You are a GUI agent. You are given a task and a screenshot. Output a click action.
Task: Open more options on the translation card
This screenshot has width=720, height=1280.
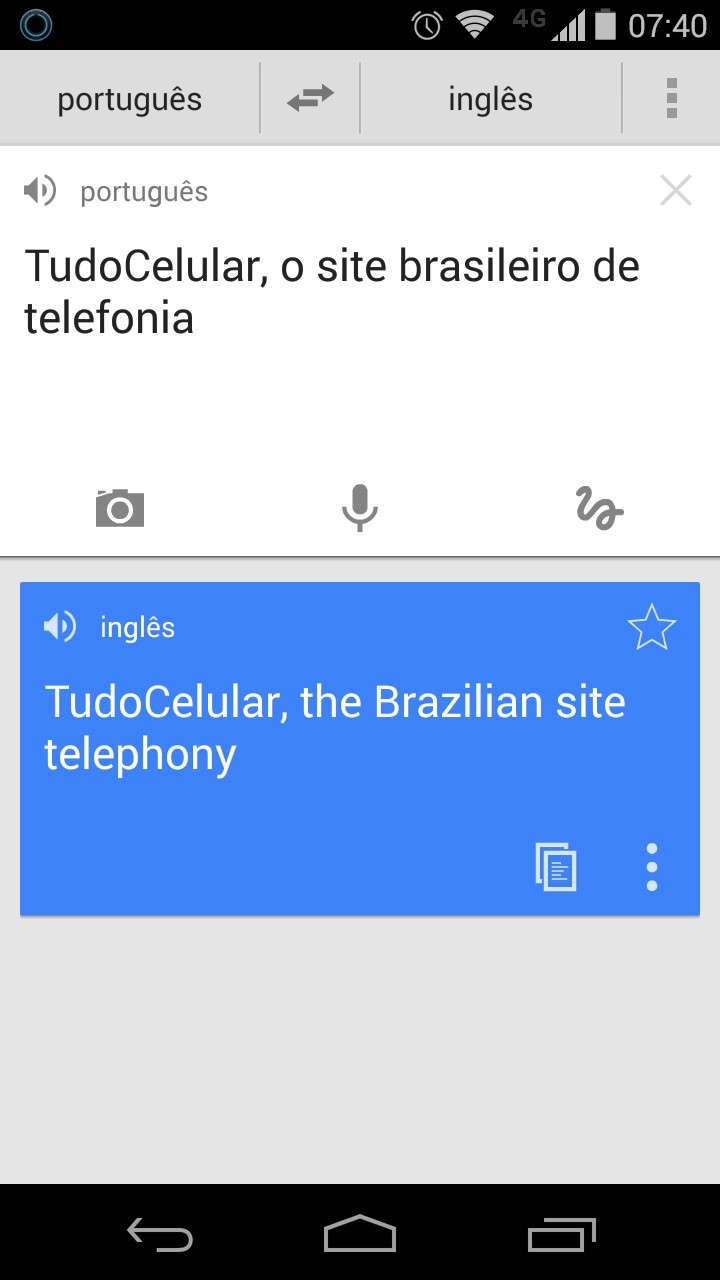pos(652,867)
